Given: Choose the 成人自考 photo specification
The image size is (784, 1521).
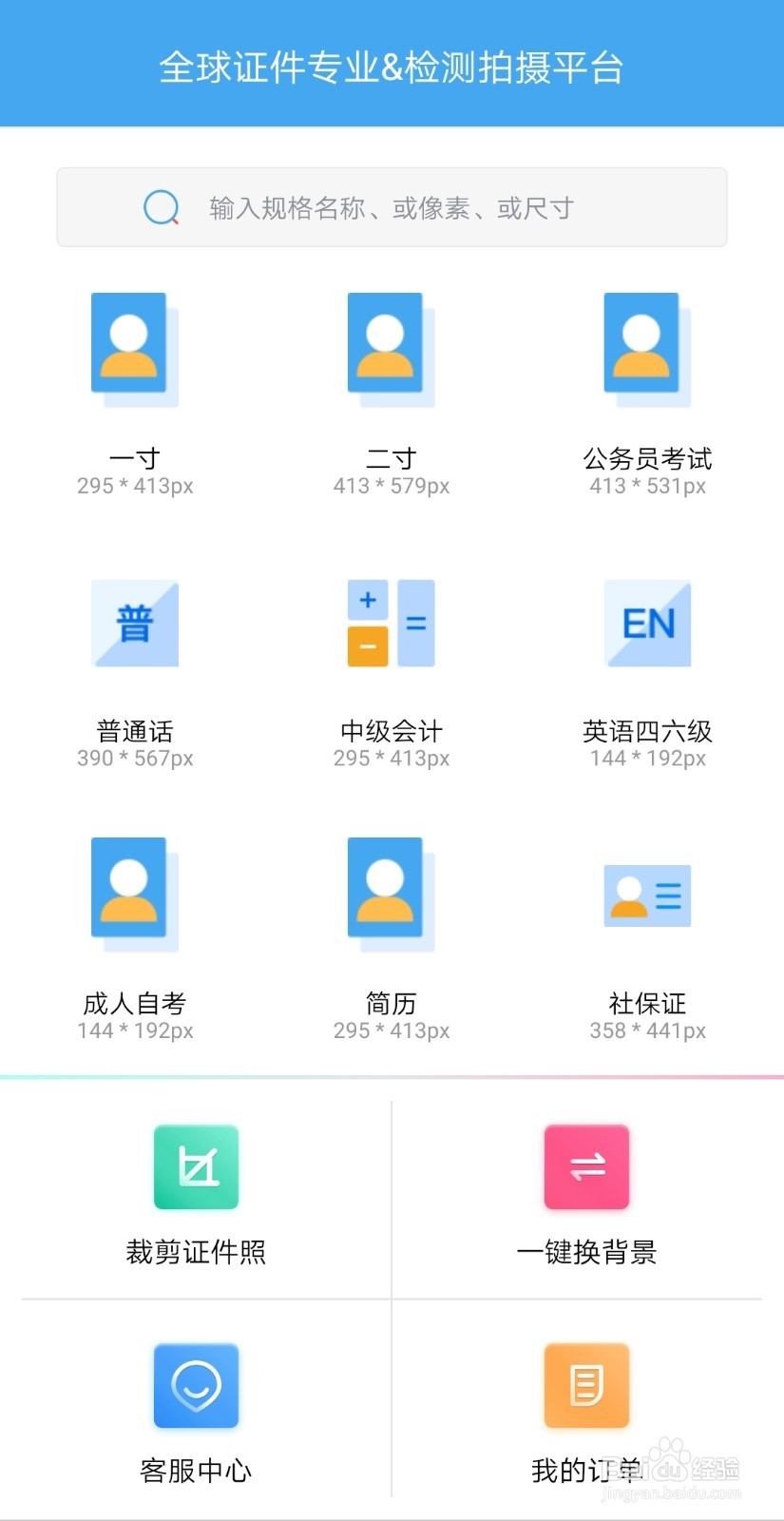Looking at the screenshot, I should pyautogui.click(x=135, y=936).
